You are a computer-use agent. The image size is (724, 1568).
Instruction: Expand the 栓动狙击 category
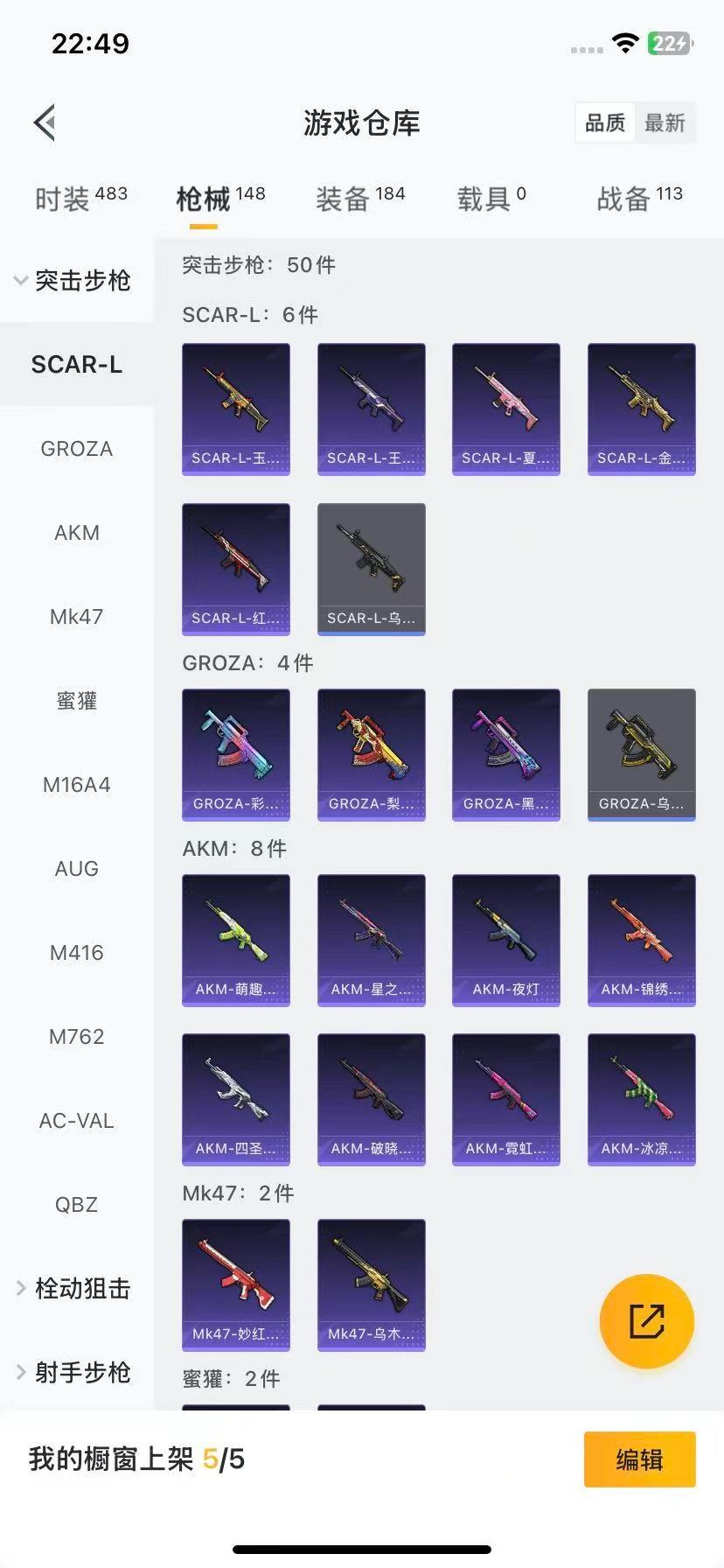coord(73,1289)
